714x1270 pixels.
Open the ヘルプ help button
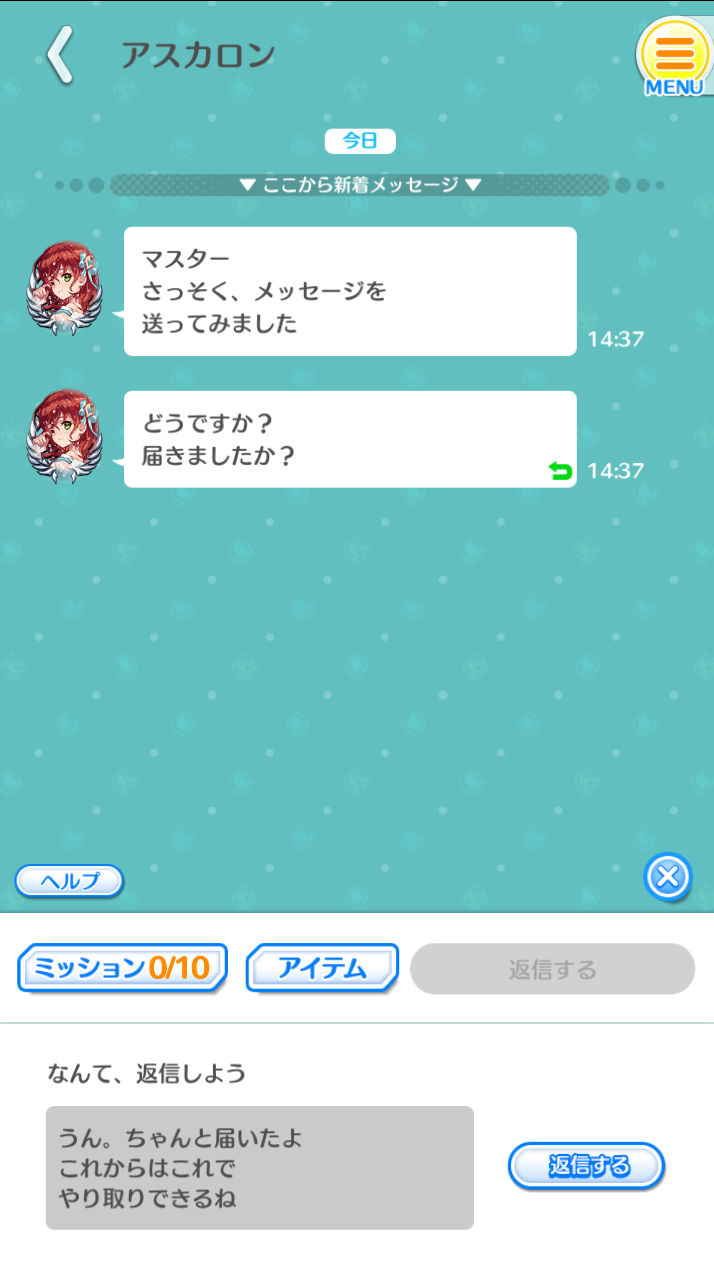[69, 881]
